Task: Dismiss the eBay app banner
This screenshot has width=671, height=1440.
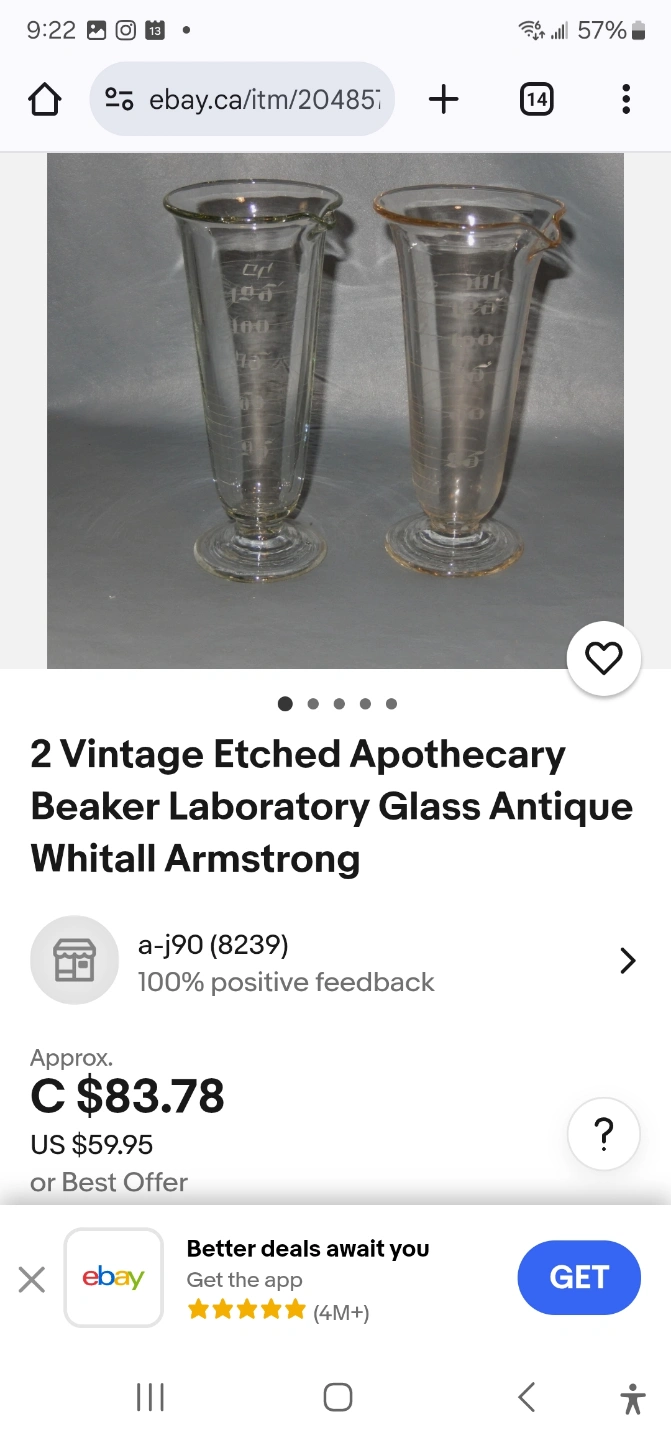Action: click(x=32, y=1279)
